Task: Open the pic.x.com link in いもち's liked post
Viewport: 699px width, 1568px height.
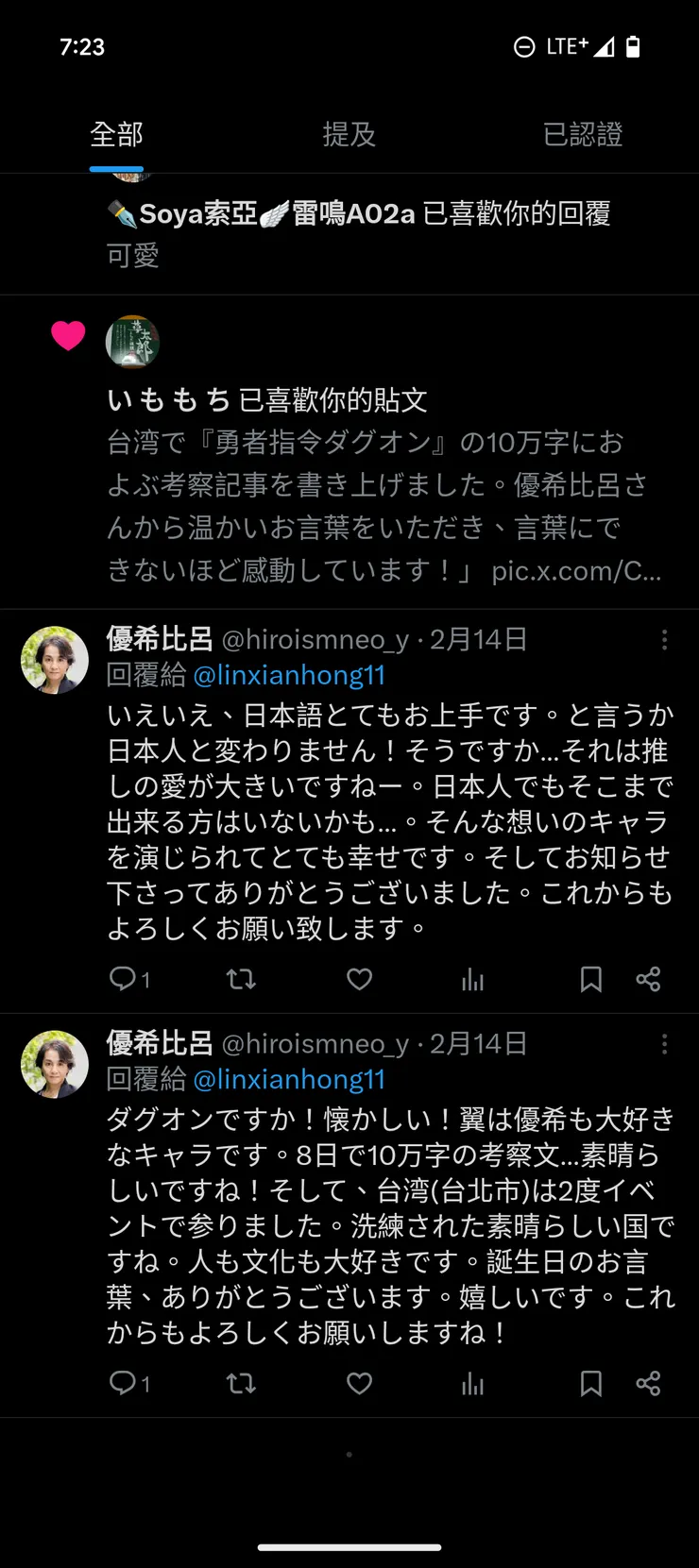Action: [x=576, y=571]
